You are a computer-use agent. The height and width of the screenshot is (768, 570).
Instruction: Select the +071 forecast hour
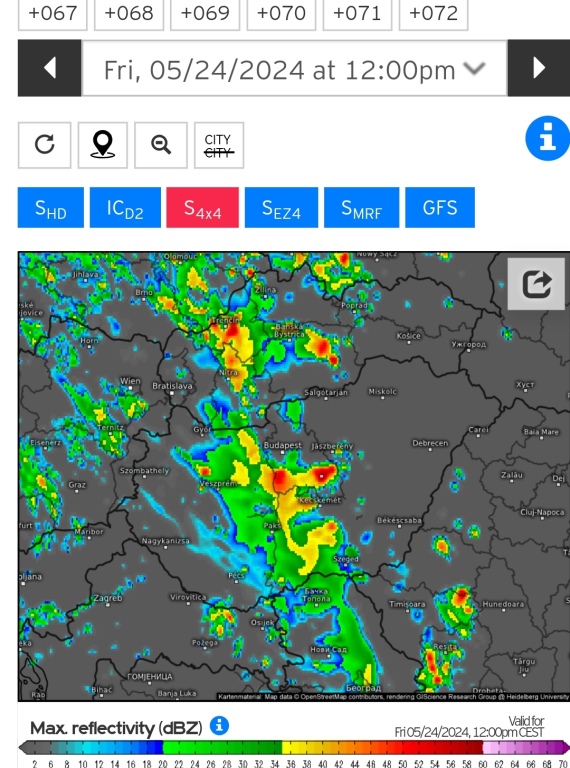coord(357,14)
